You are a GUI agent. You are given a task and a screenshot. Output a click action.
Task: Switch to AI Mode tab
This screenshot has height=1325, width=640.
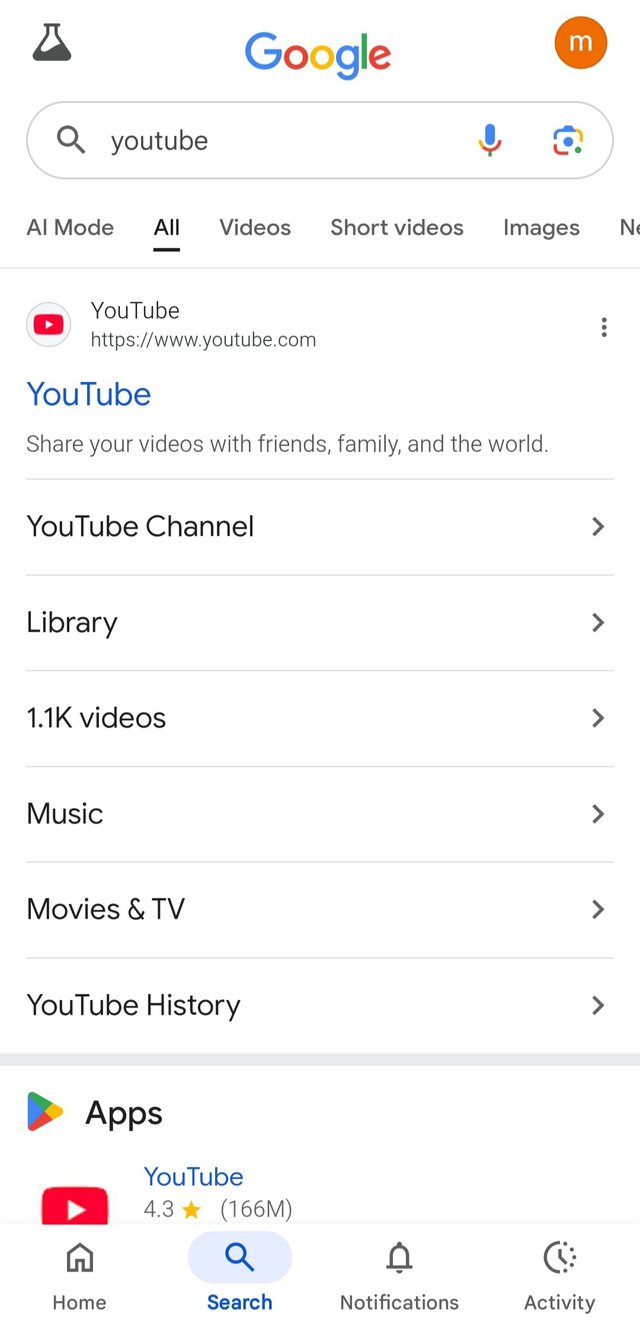click(70, 228)
